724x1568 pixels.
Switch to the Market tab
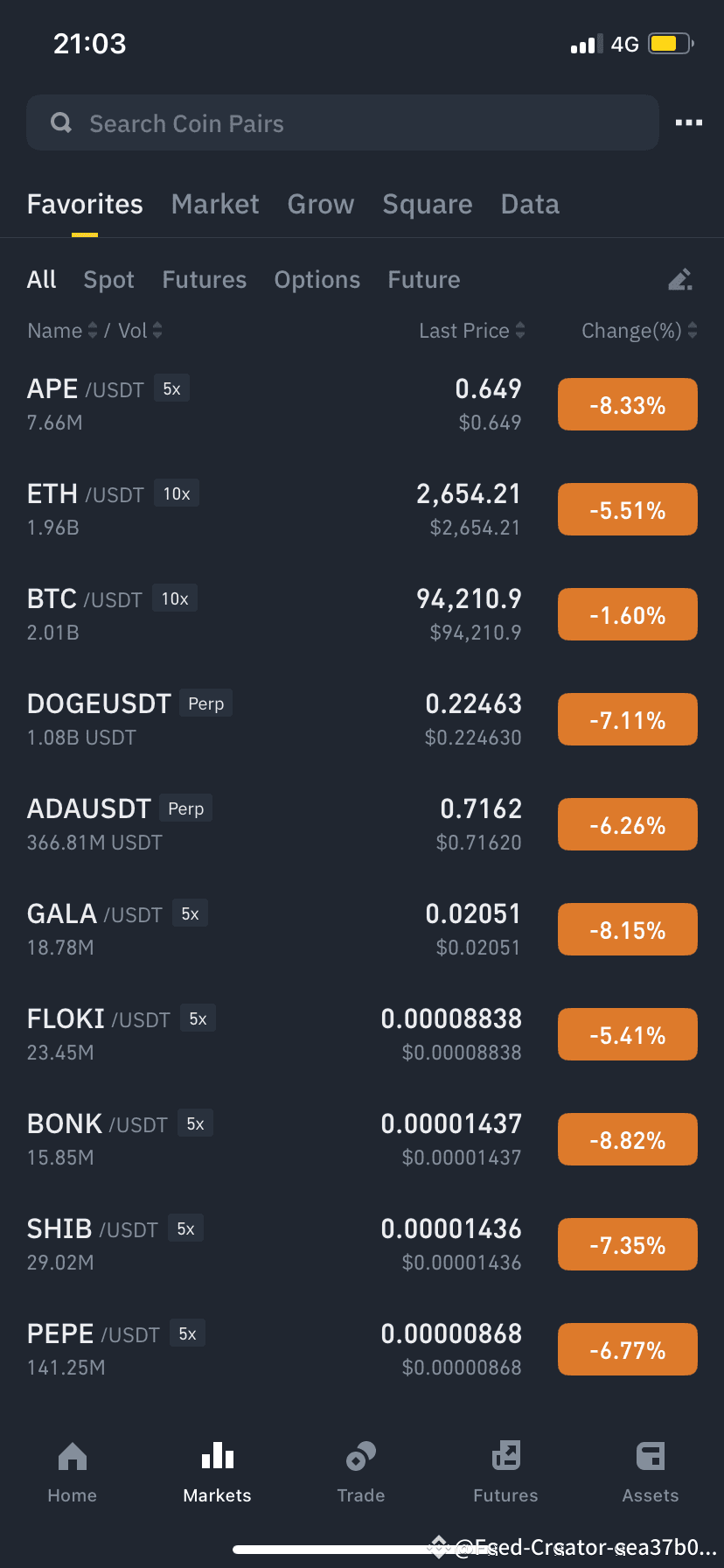(x=215, y=204)
